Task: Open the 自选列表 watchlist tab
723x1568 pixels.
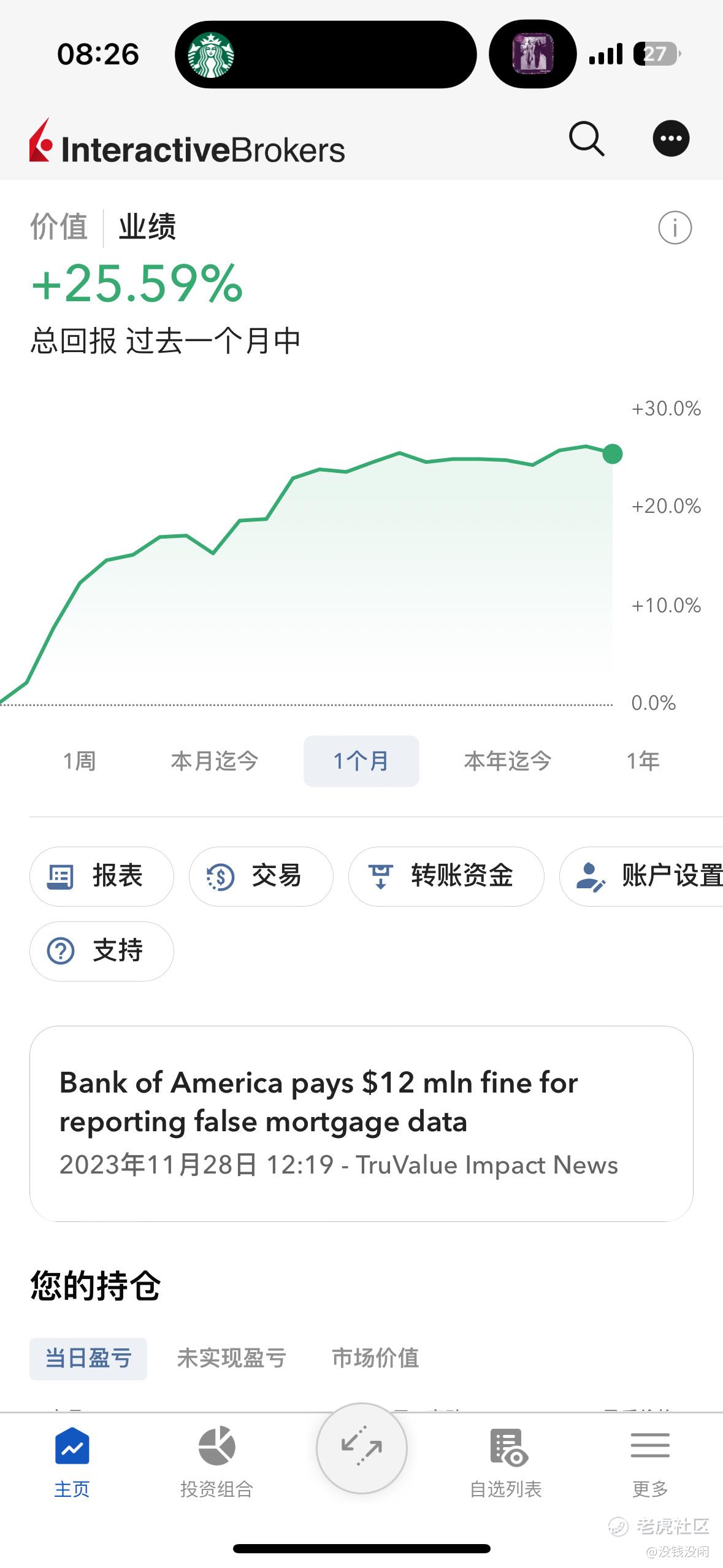Action: 506,1461
